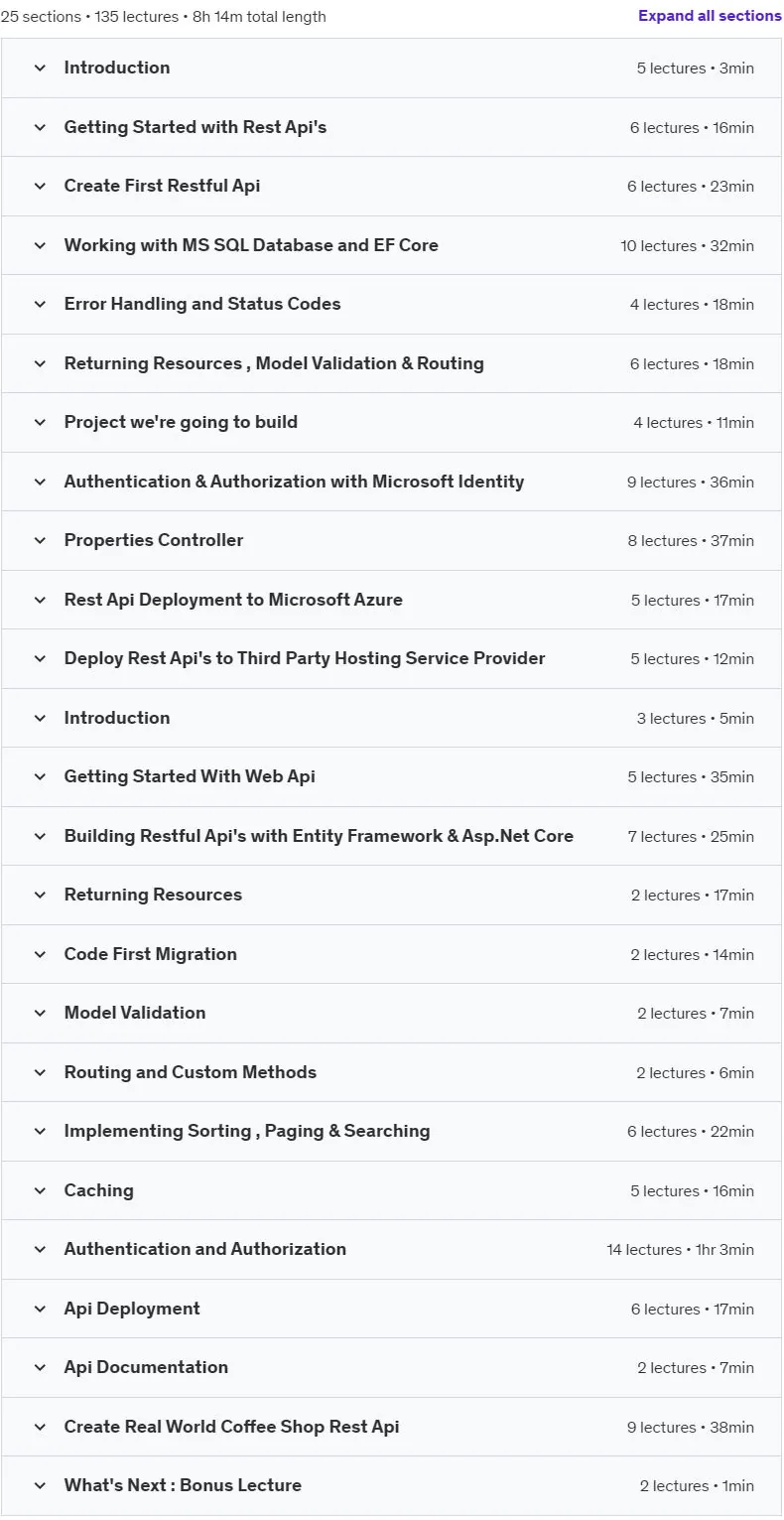Expand Create Real World Coffee Shop Rest Api
The height and width of the screenshot is (1520, 784).
391,1427
